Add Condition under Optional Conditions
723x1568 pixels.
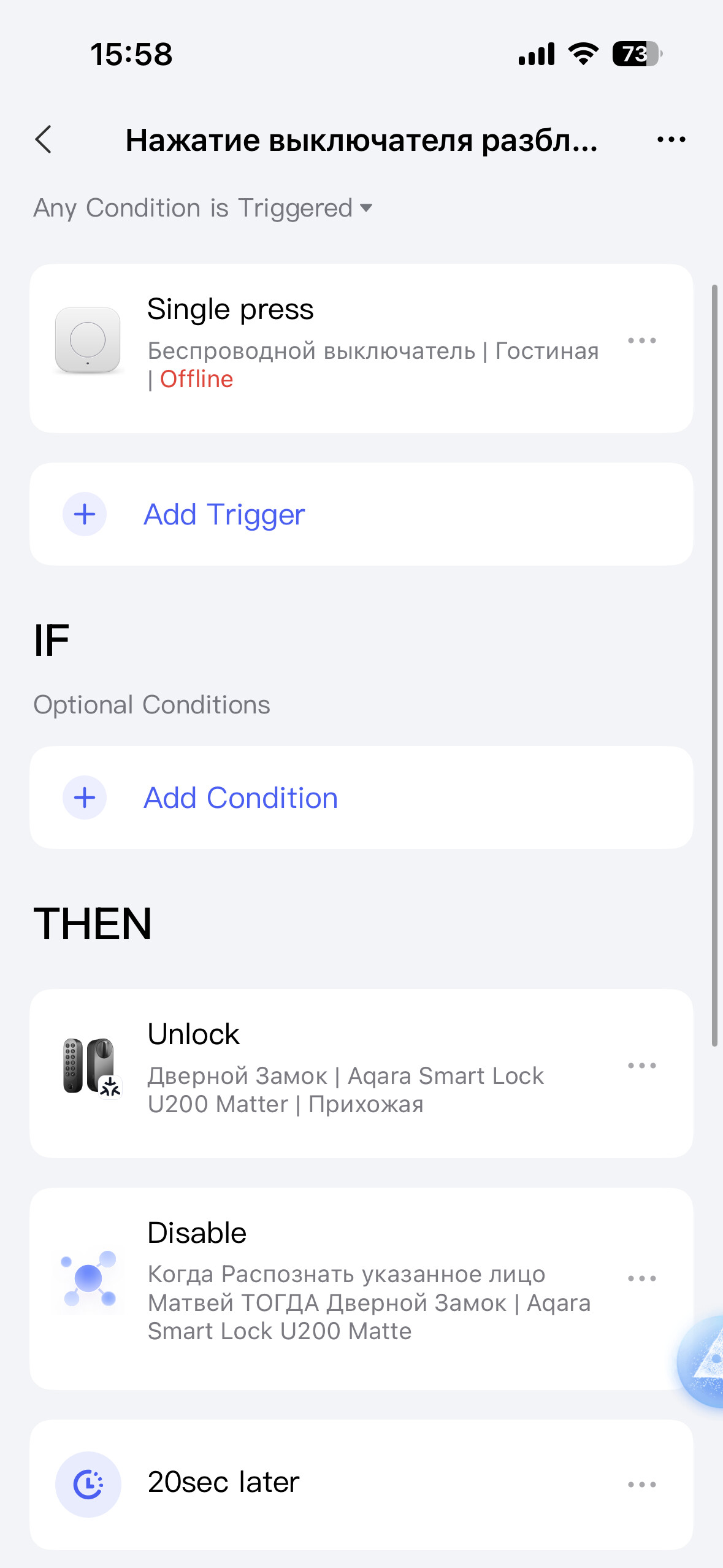(x=240, y=797)
